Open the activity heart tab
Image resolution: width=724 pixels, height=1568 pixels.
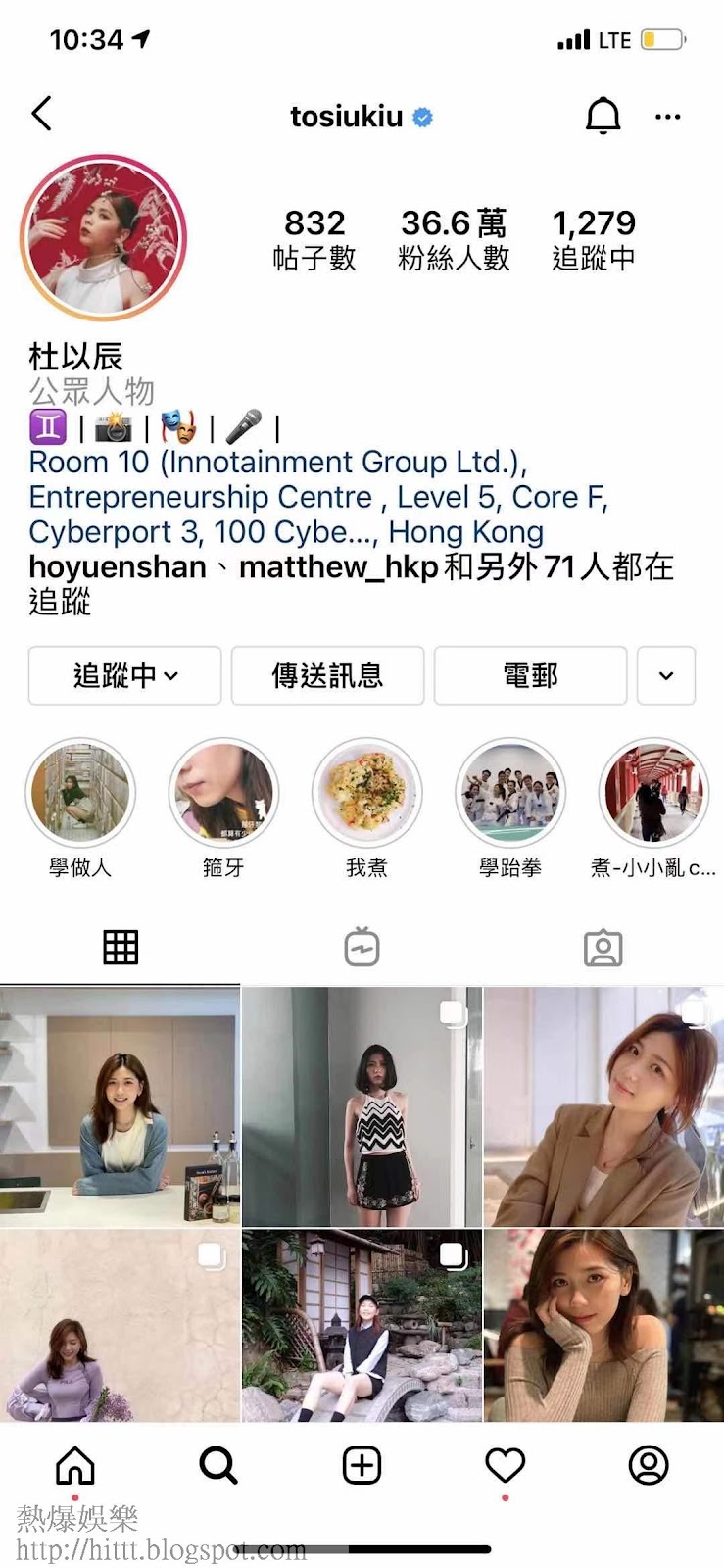pos(506,1466)
